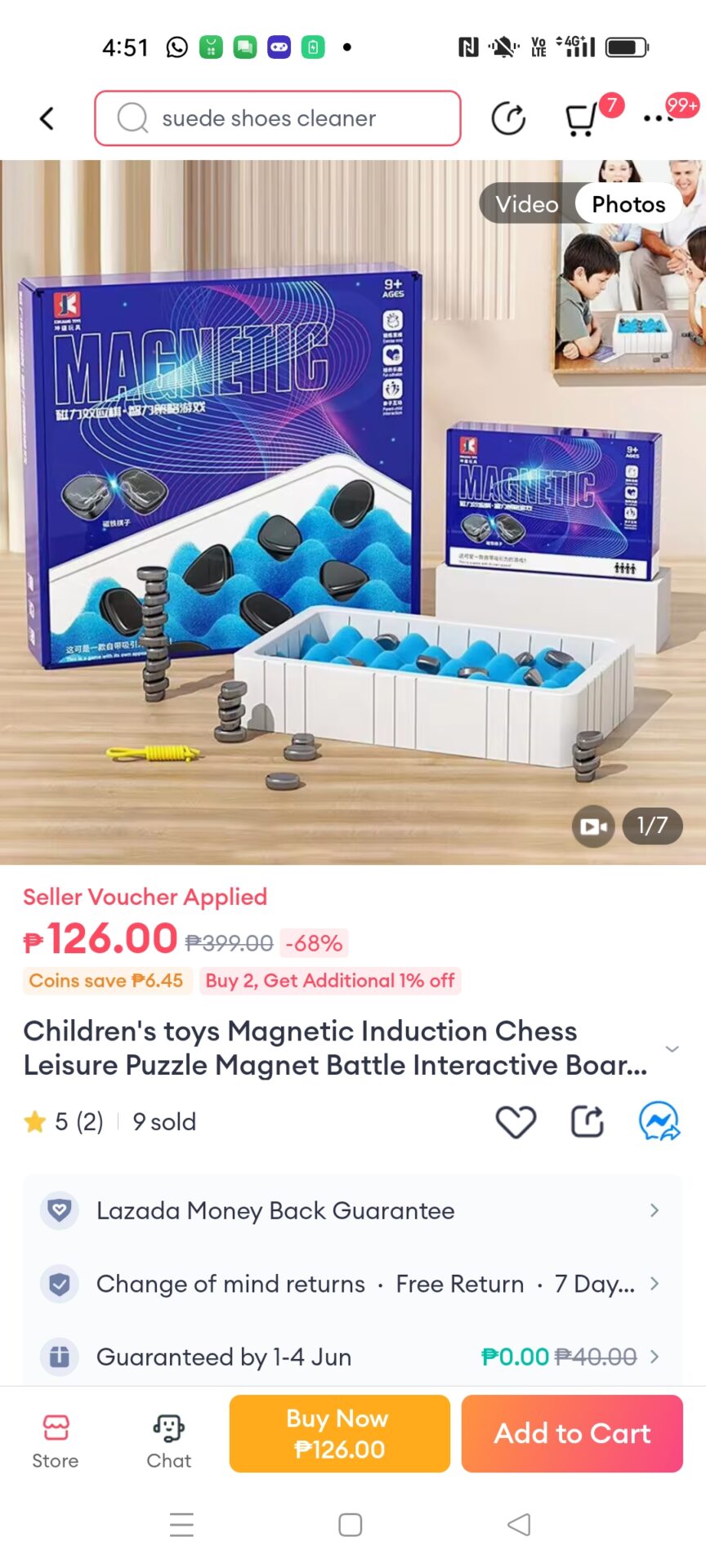
Task: Go back using the top arrow
Action: pyautogui.click(x=47, y=118)
